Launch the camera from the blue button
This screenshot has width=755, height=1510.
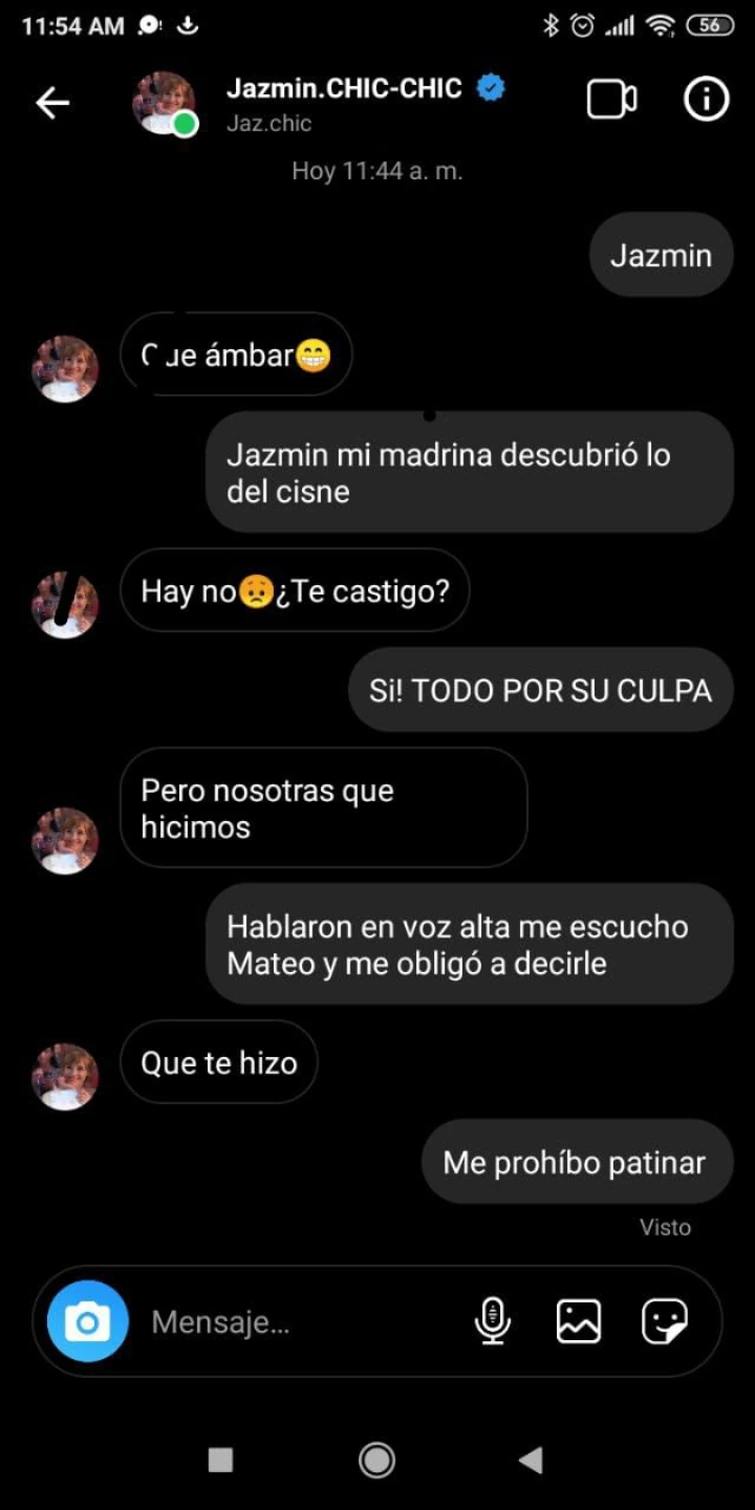click(87, 1322)
